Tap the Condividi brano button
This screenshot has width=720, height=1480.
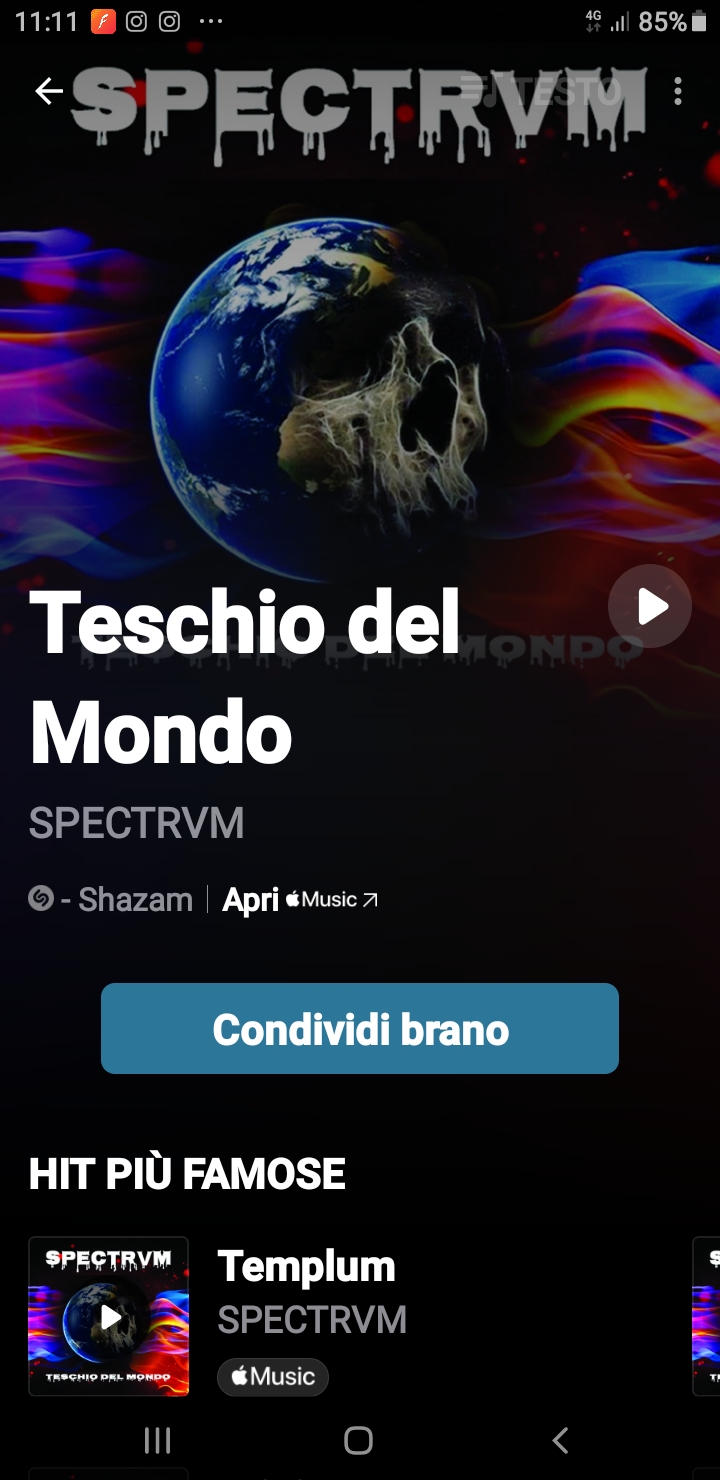(360, 1028)
